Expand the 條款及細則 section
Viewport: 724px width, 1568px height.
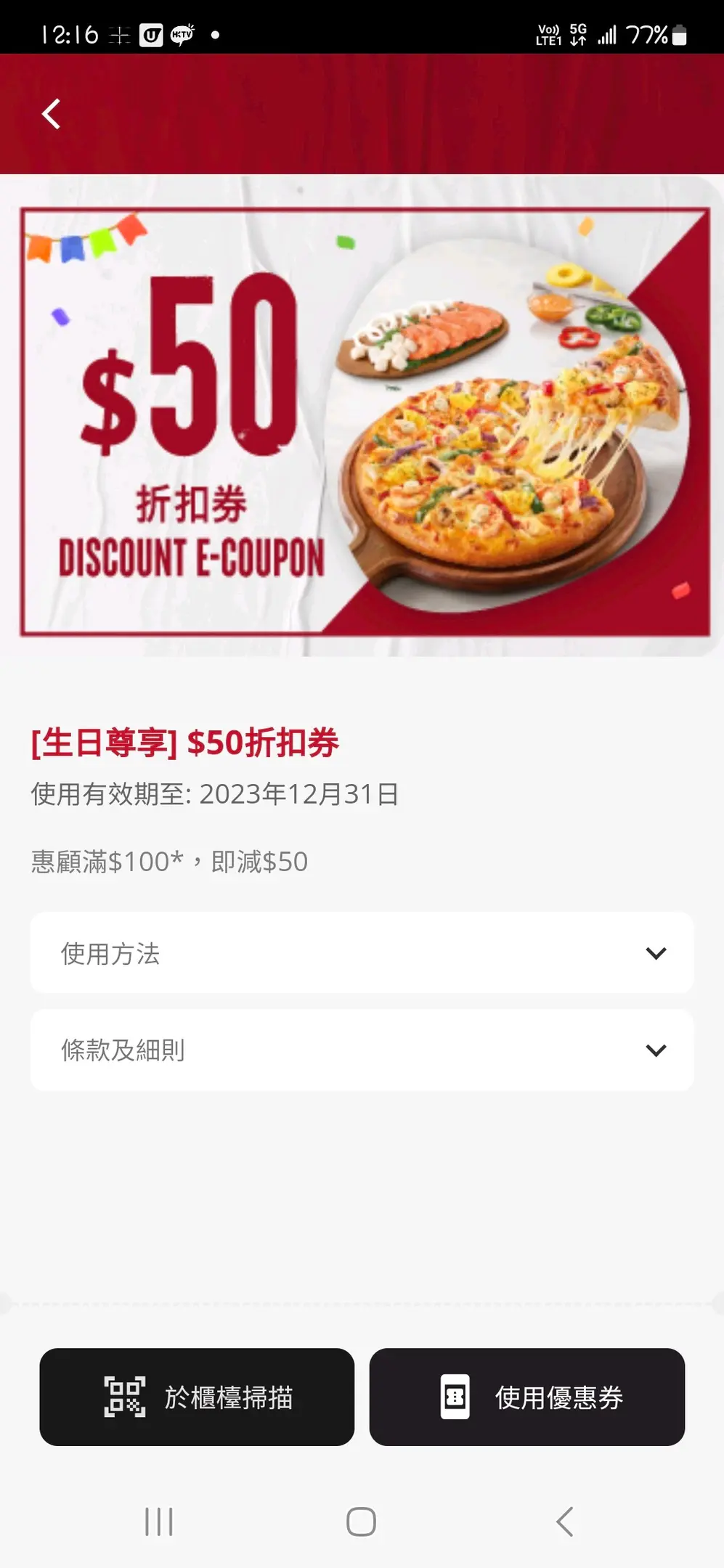362,1050
